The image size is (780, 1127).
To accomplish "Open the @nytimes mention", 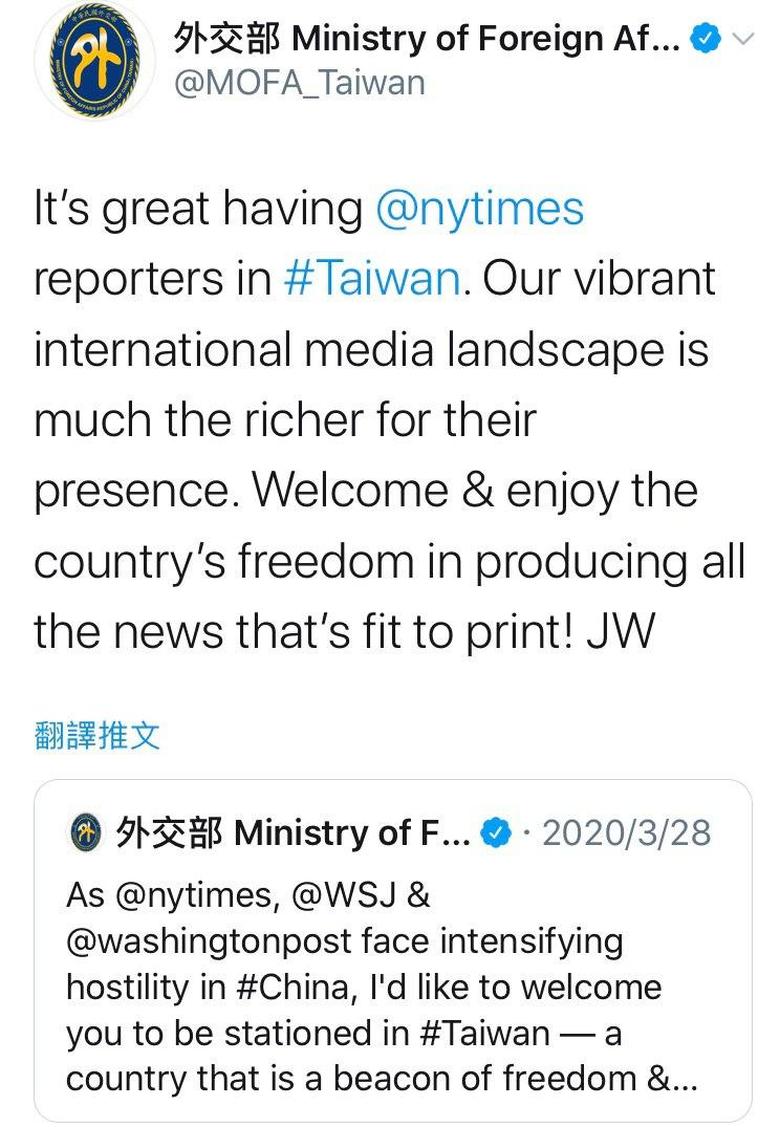I will click(480, 209).
